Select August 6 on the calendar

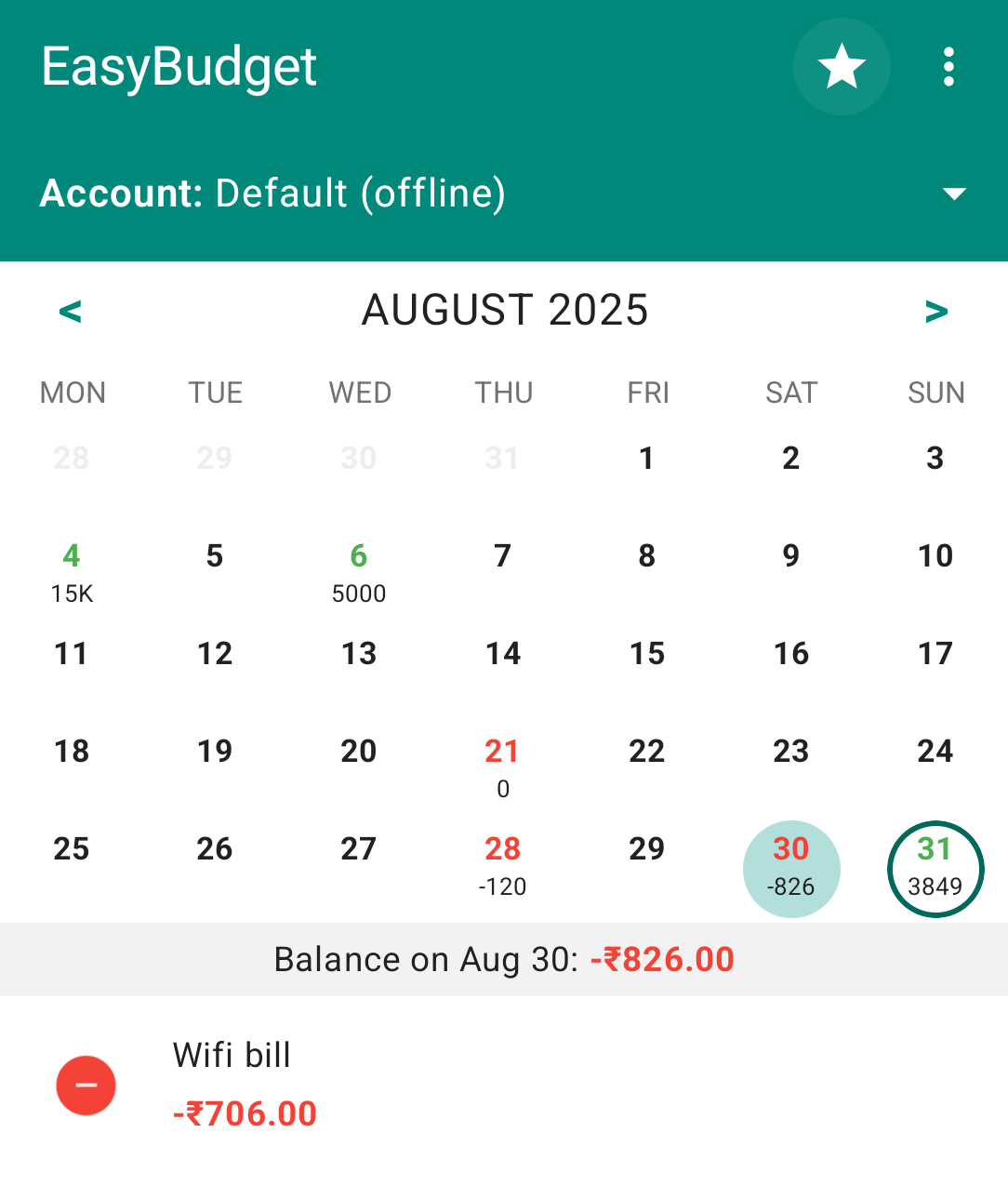click(x=359, y=571)
